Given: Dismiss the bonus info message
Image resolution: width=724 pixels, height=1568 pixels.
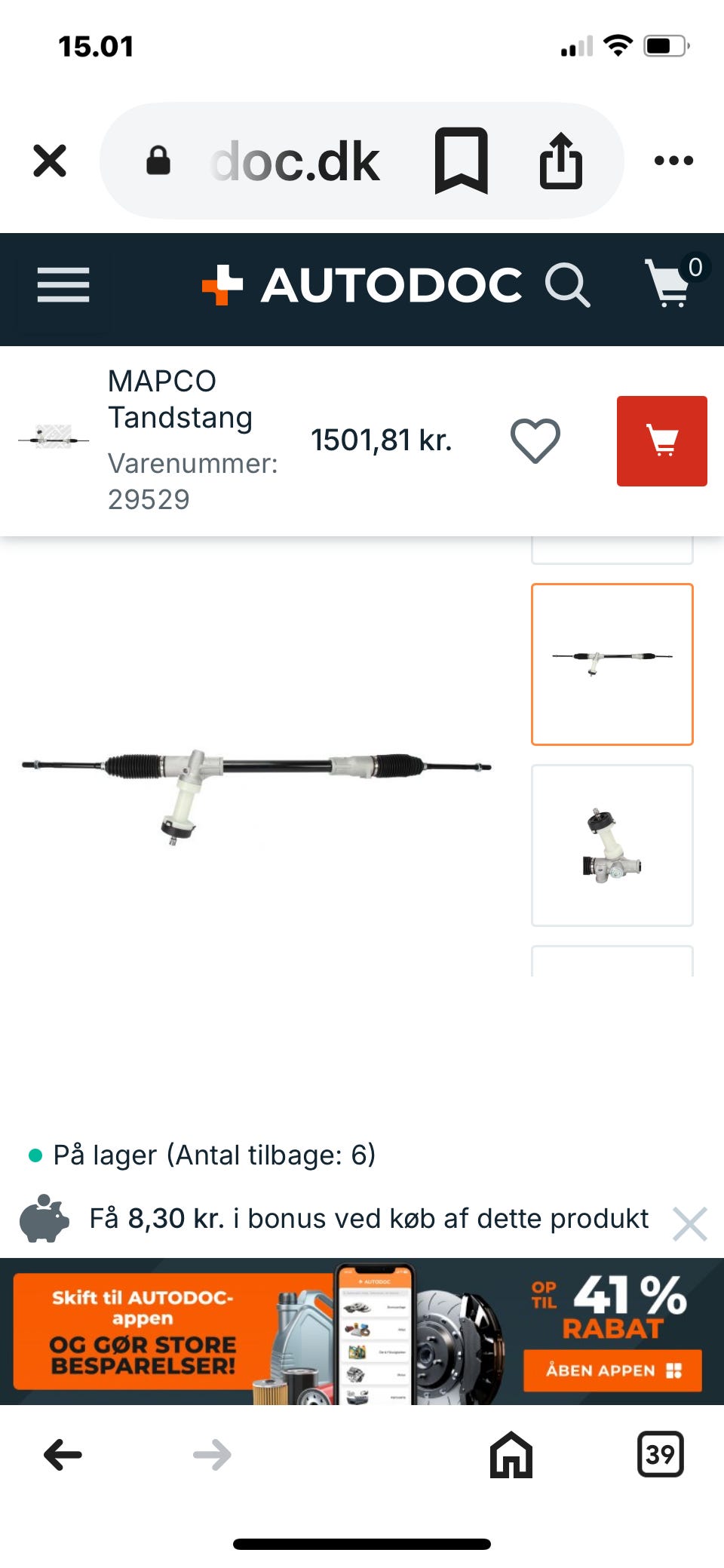Looking at the screenshot, I should [689, 1223].
